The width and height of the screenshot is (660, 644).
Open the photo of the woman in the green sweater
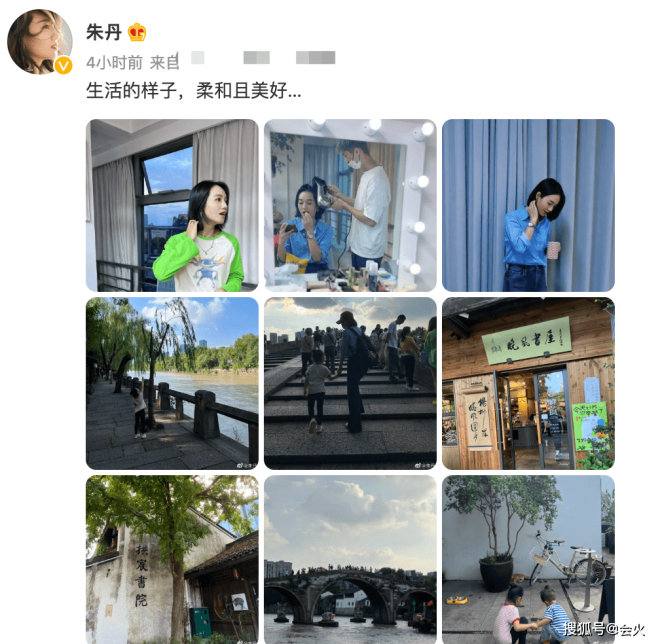(172, 205)
